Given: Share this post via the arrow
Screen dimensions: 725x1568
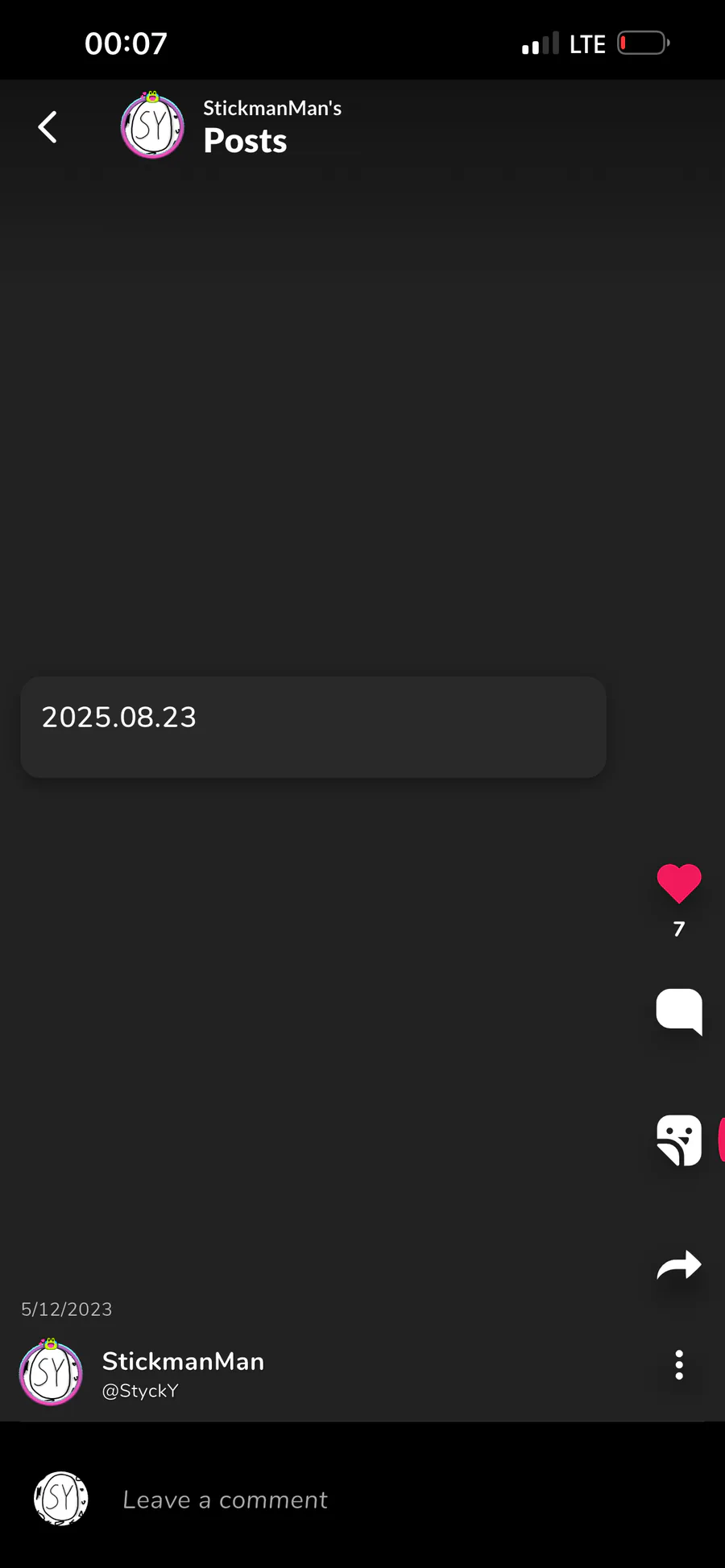Looking at the screenshot, I should [x=679, y=1265].
